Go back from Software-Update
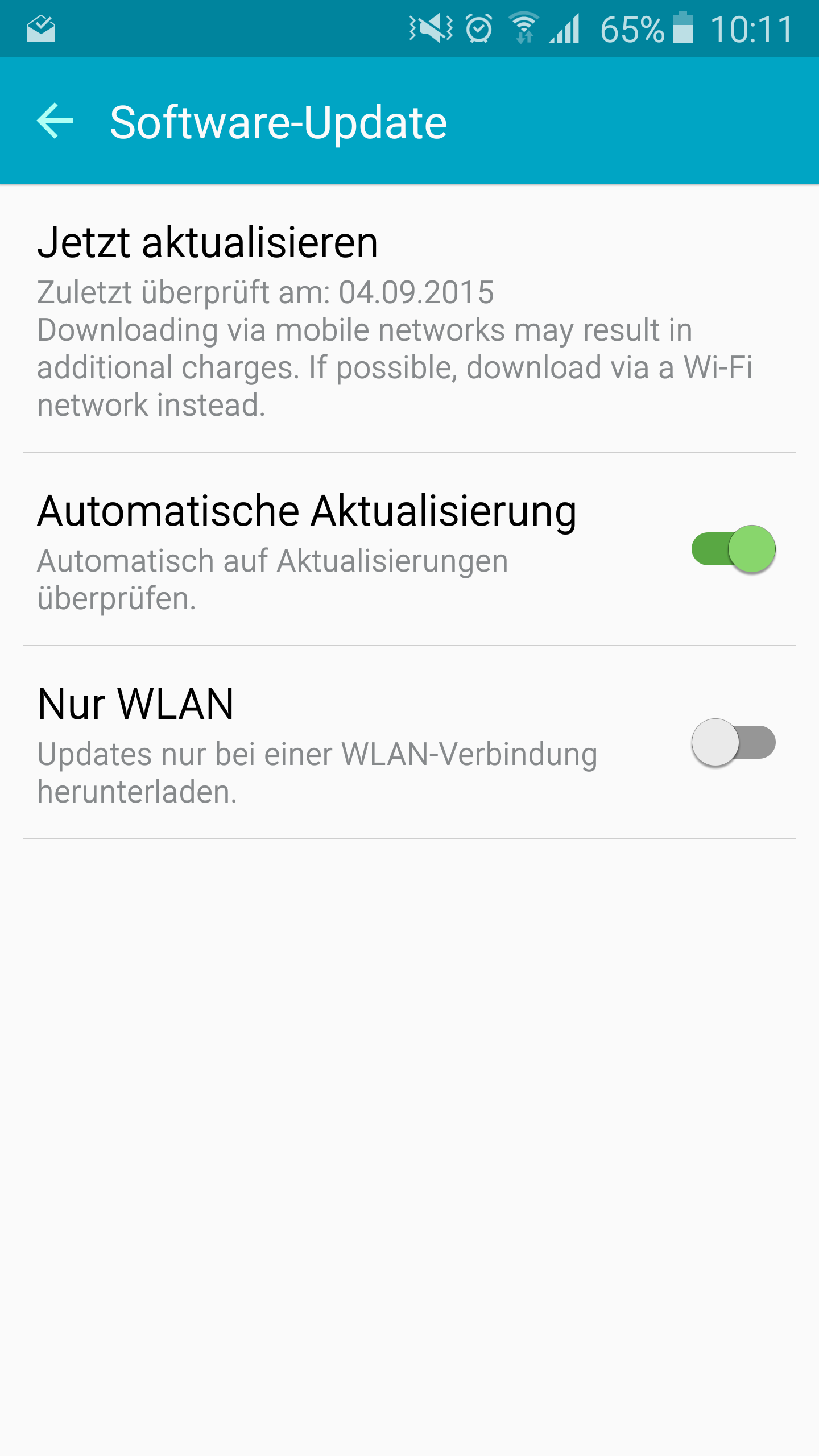The width and height of the screenshot is (819, 1456). click(x=55, y=121)
